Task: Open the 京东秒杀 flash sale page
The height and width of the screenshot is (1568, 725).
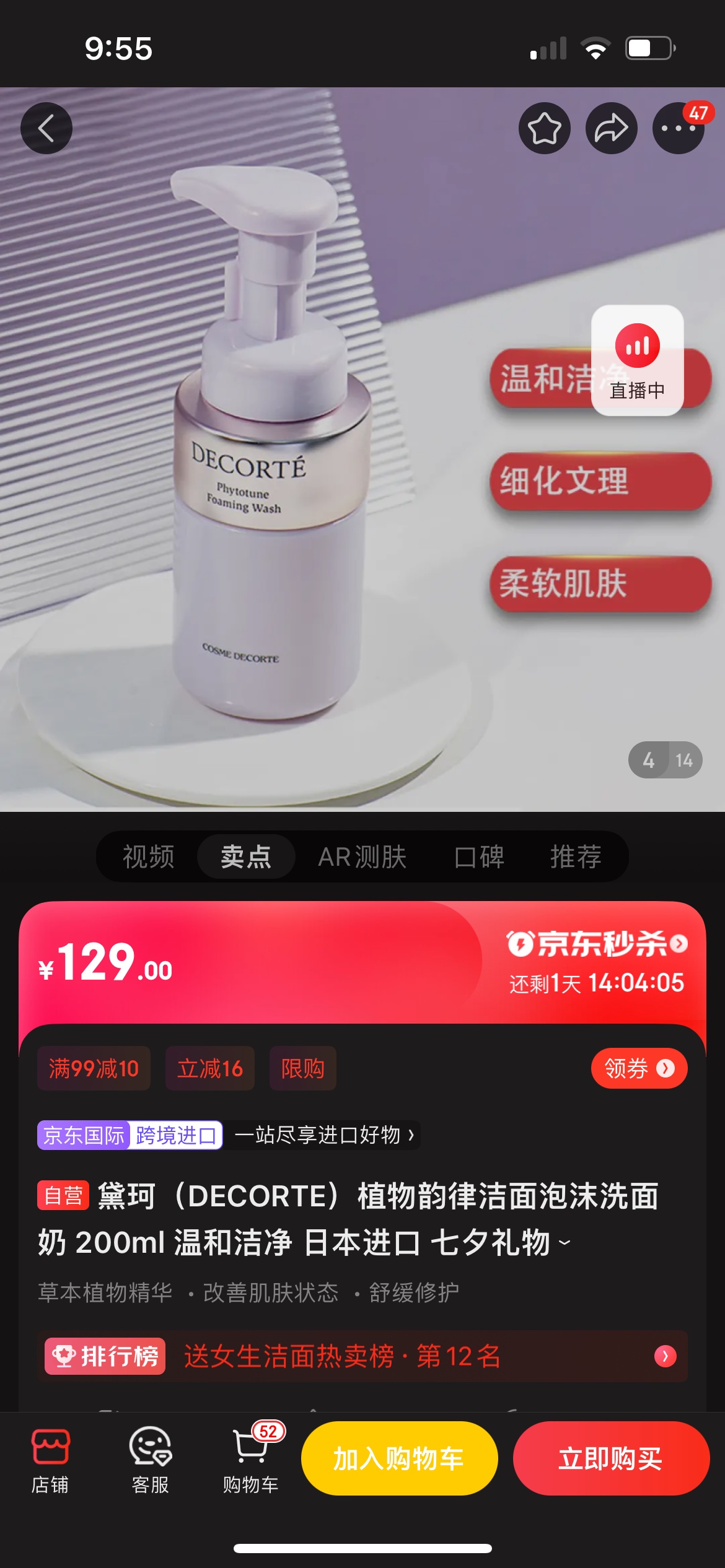Action: pyautogui.click(x=596, y=944)
